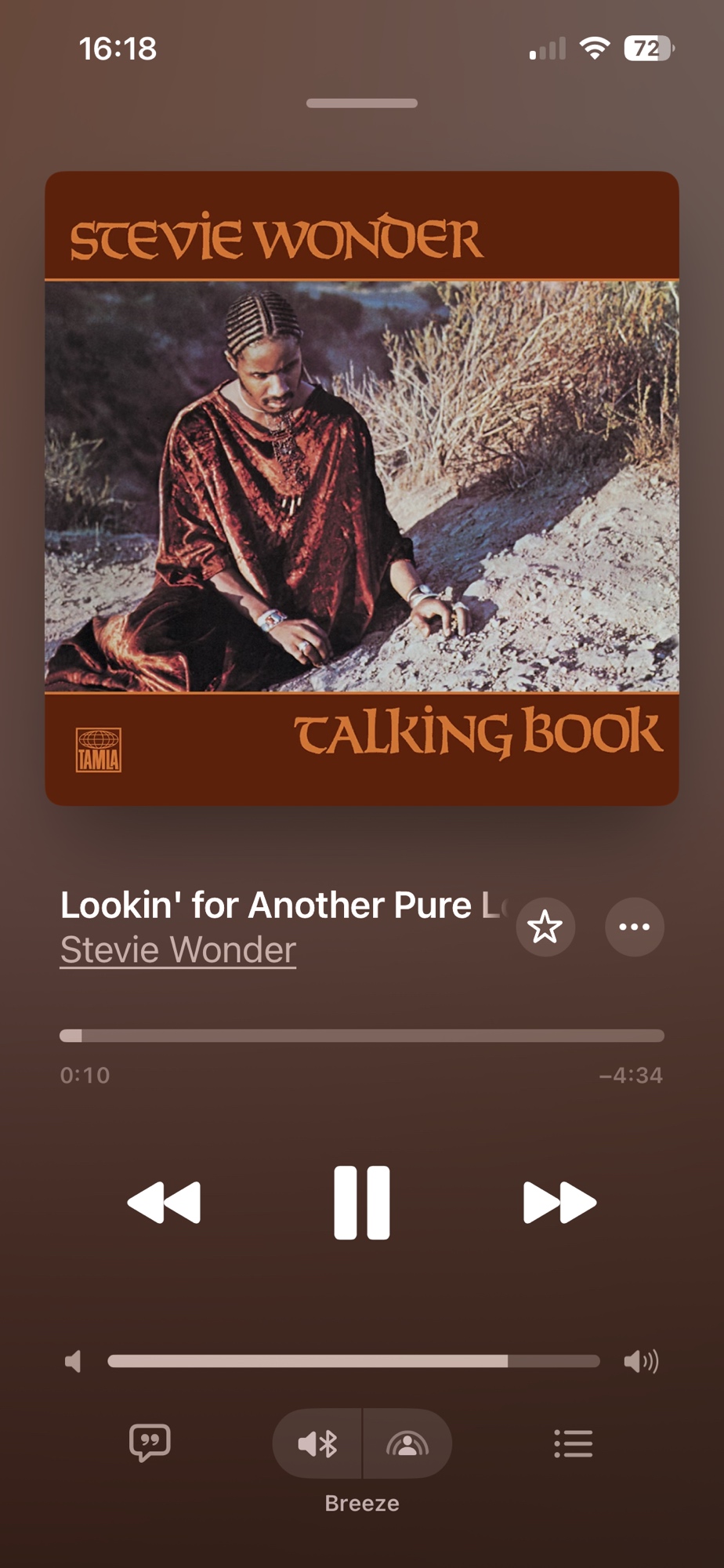Favorite the song with the star icon

pyautogui.click(x=545, y=927)
